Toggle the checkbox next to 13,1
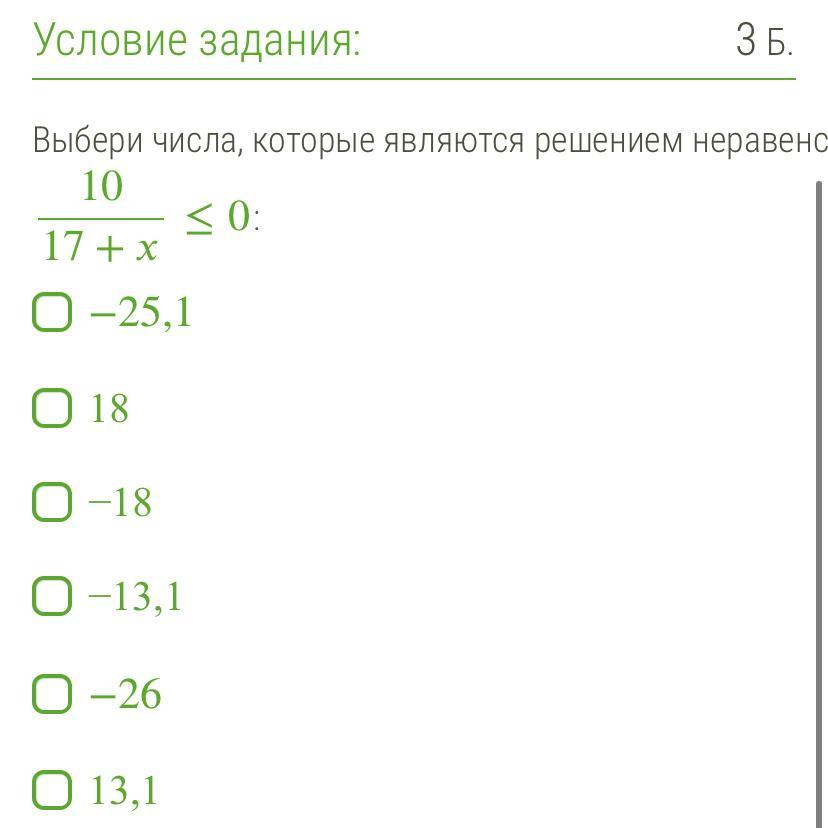 (52, 790)
